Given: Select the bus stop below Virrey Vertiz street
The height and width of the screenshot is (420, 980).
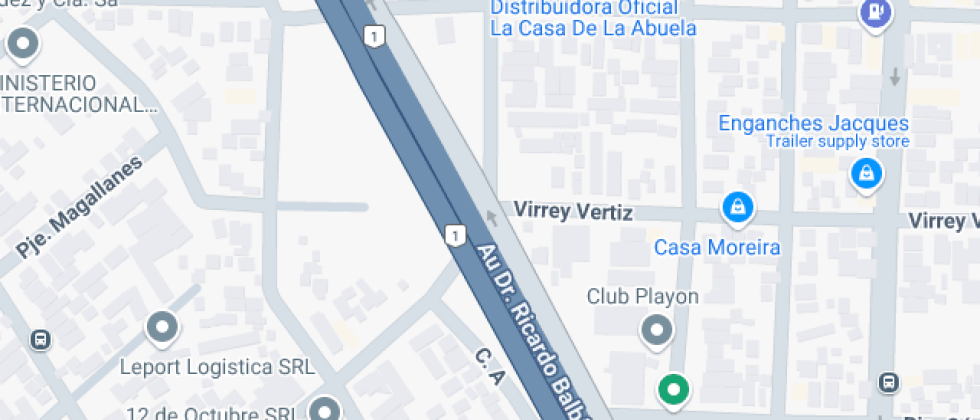Looking at the screenshot, I should (888, 382).
